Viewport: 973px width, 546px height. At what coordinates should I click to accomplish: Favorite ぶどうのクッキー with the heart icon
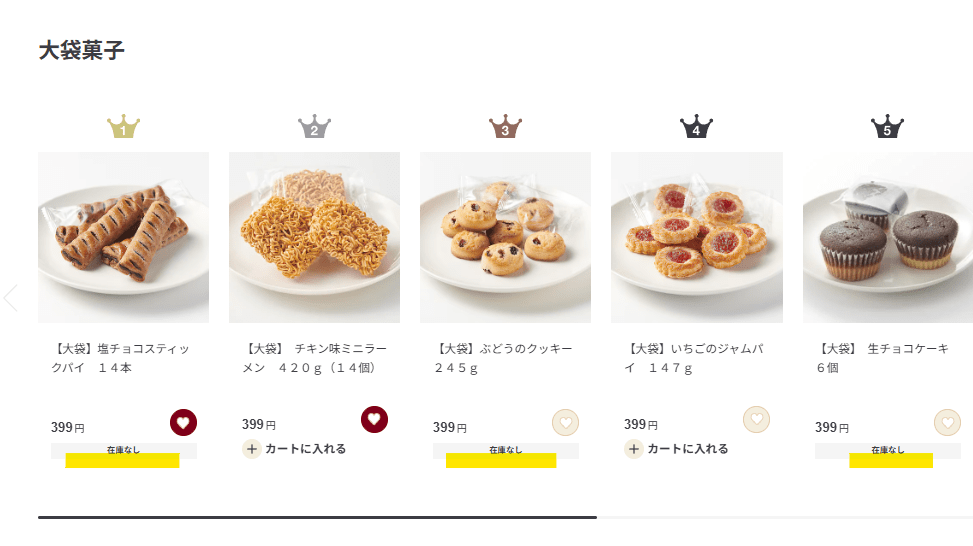pos(565,423)
